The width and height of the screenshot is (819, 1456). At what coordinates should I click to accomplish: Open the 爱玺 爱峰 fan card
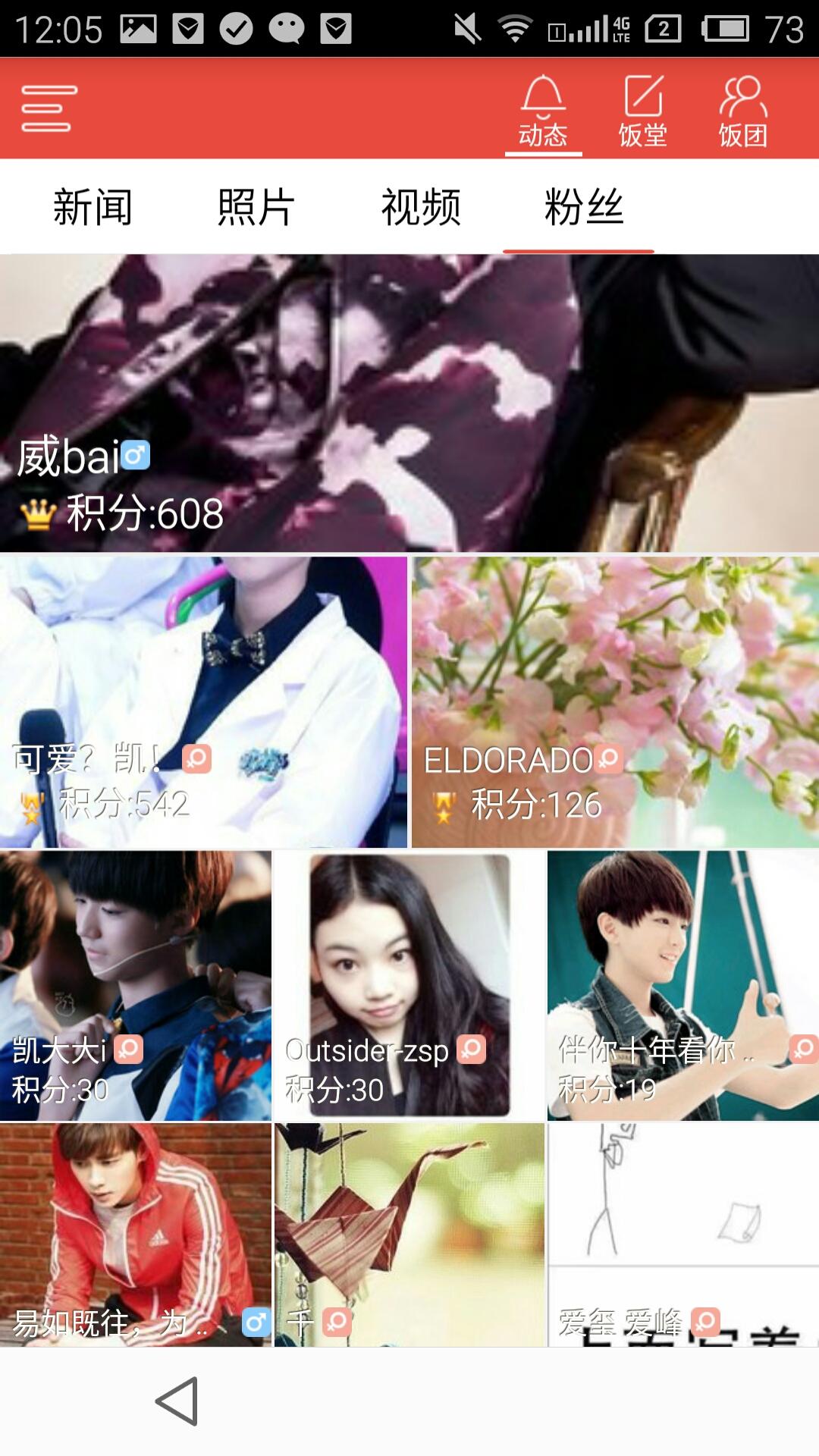pos(682,1235)
